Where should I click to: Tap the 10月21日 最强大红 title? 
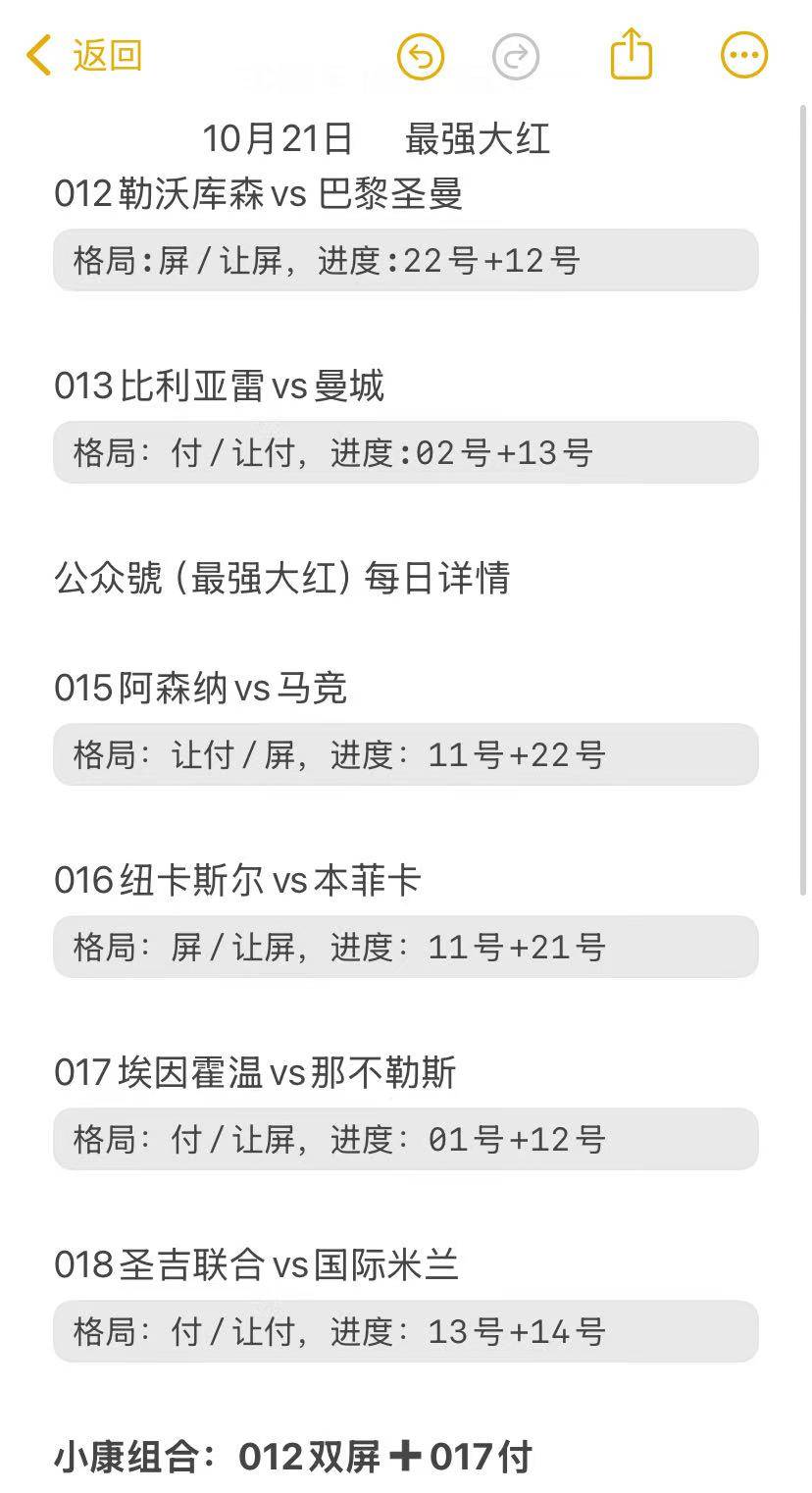[378, 139]
